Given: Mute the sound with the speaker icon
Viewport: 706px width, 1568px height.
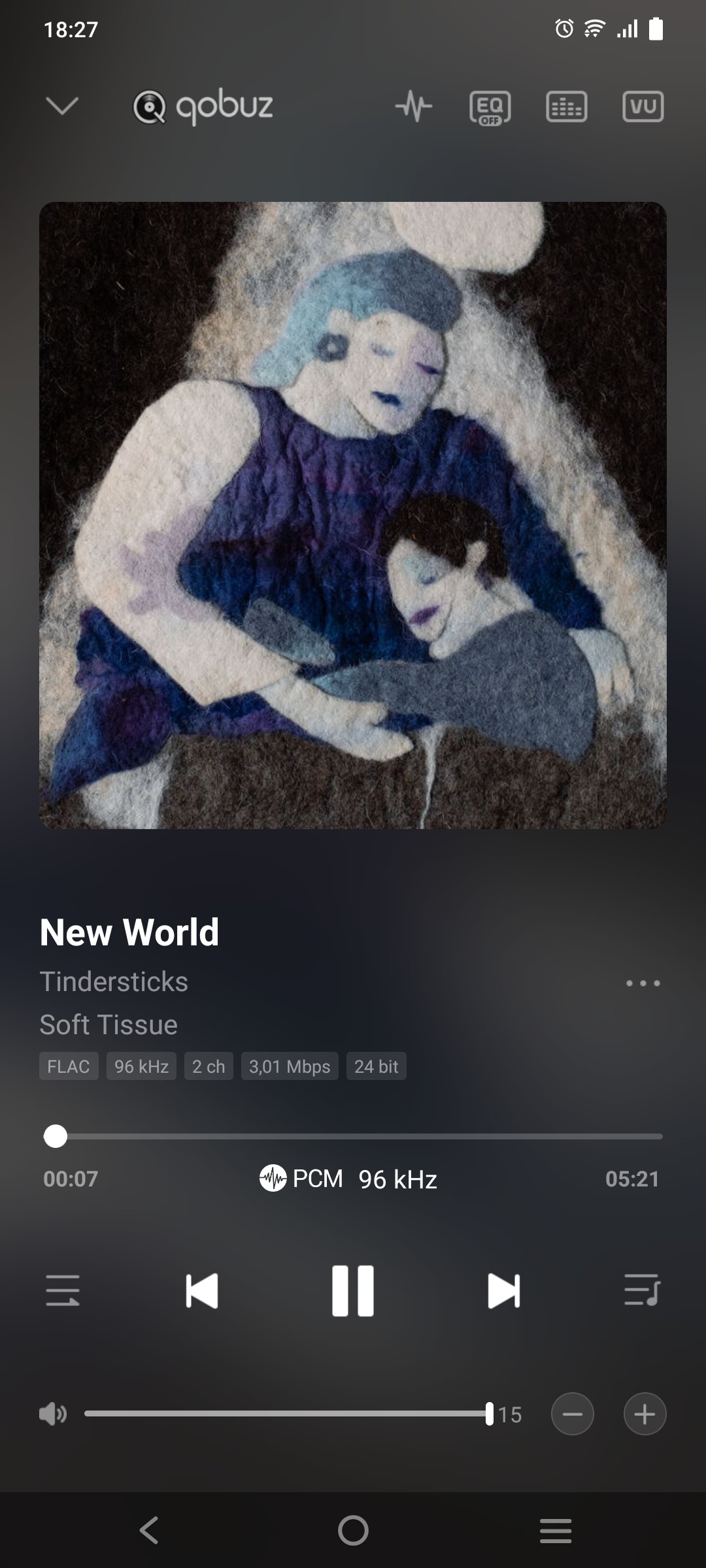Looking at the screenshot, I should pos(53,1414).
